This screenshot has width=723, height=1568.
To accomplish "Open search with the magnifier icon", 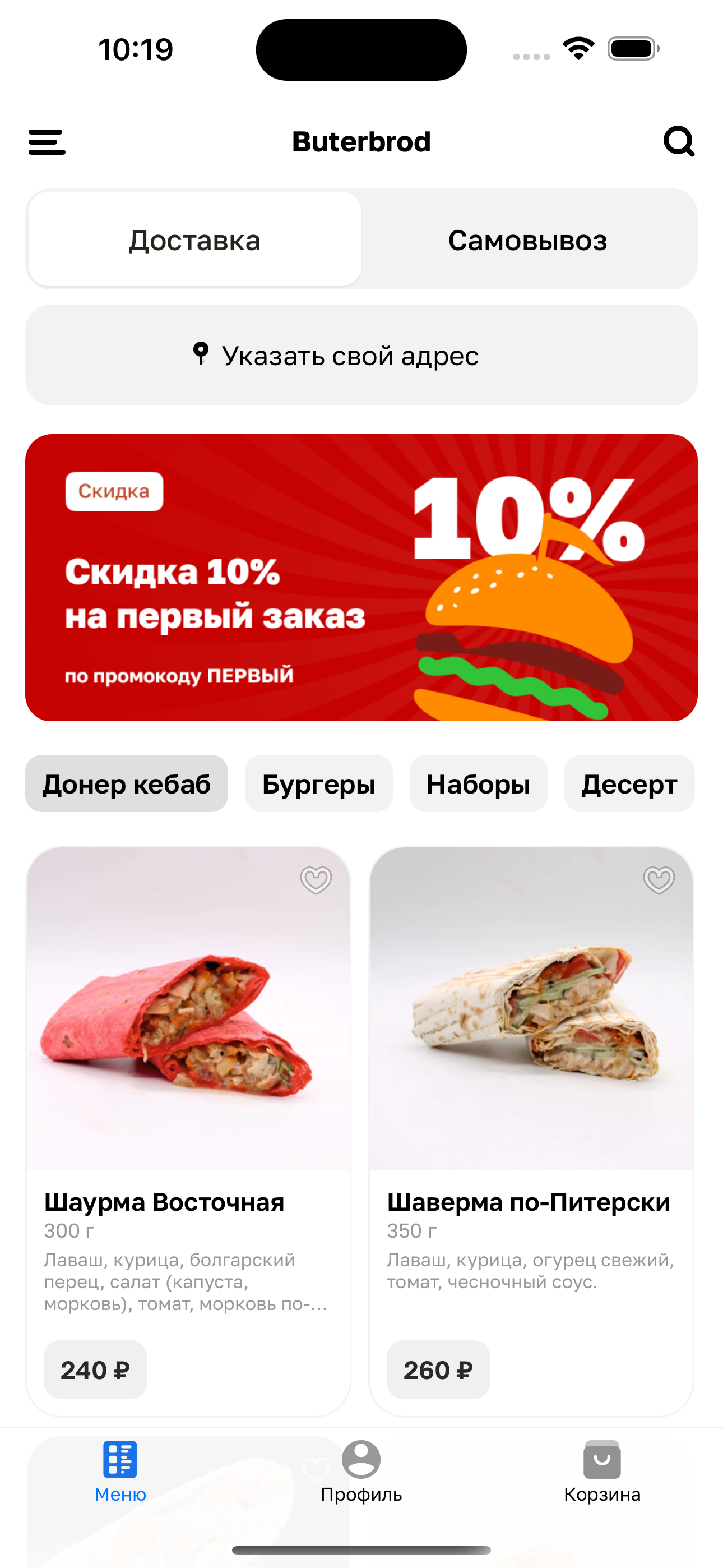I will tap(678, 142).
